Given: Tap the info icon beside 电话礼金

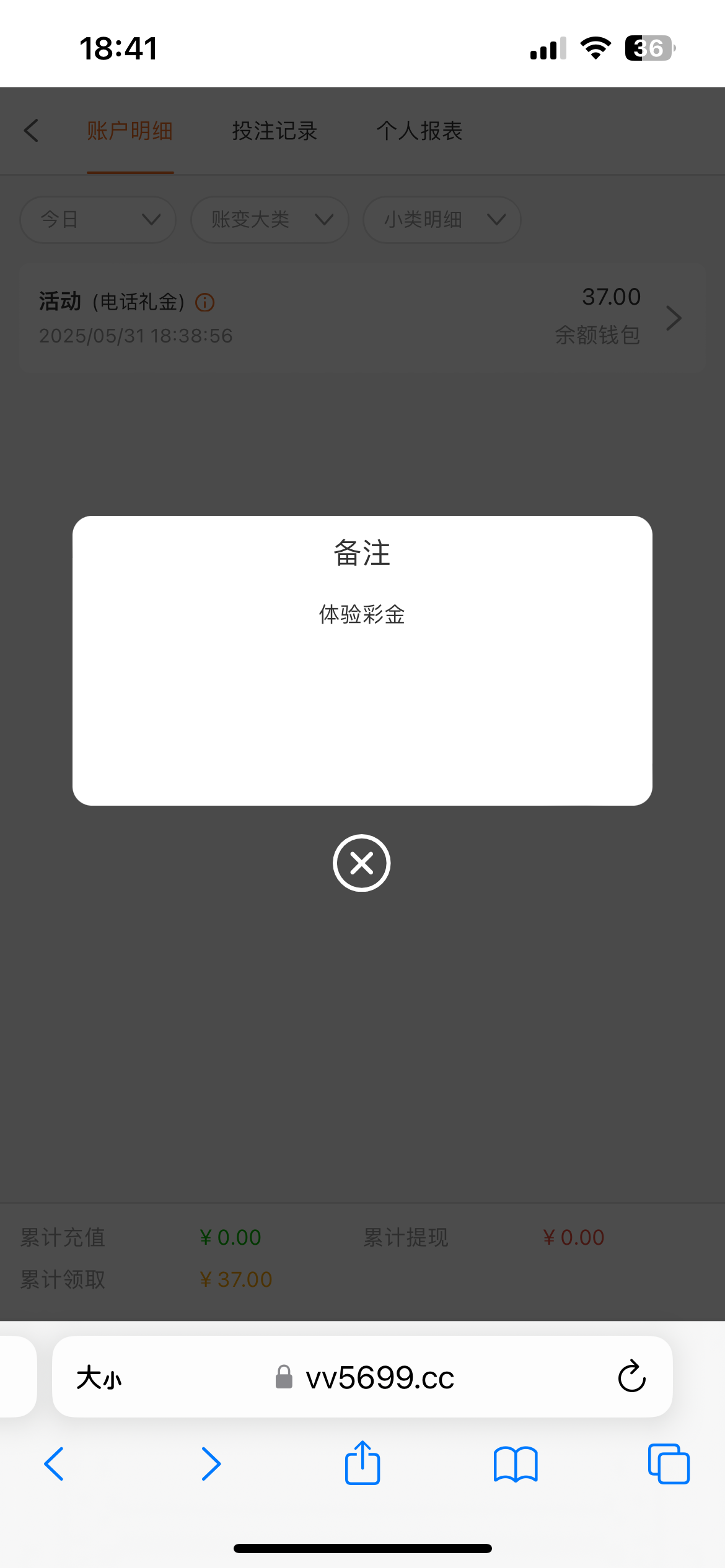Looking at the screenshot, I should click(x=205, y=302).
